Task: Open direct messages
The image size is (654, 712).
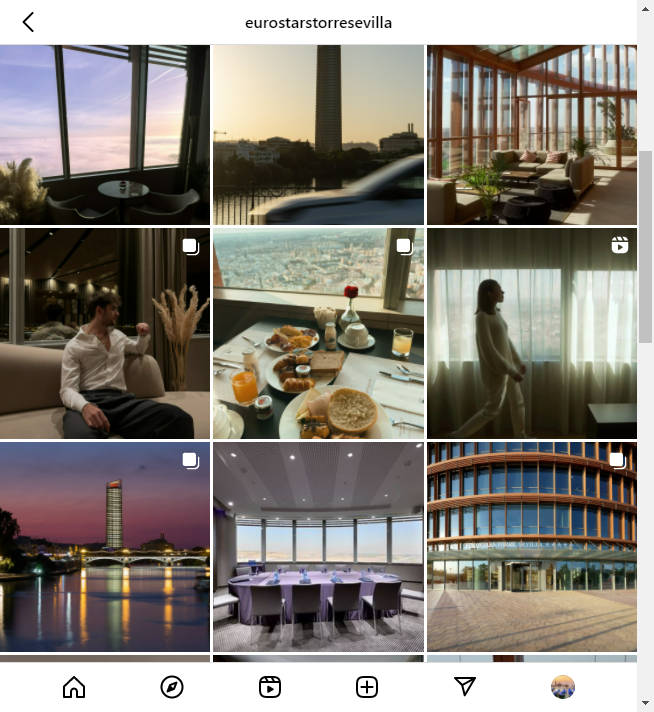Action: pyautogui.click(x=465, y=686)
